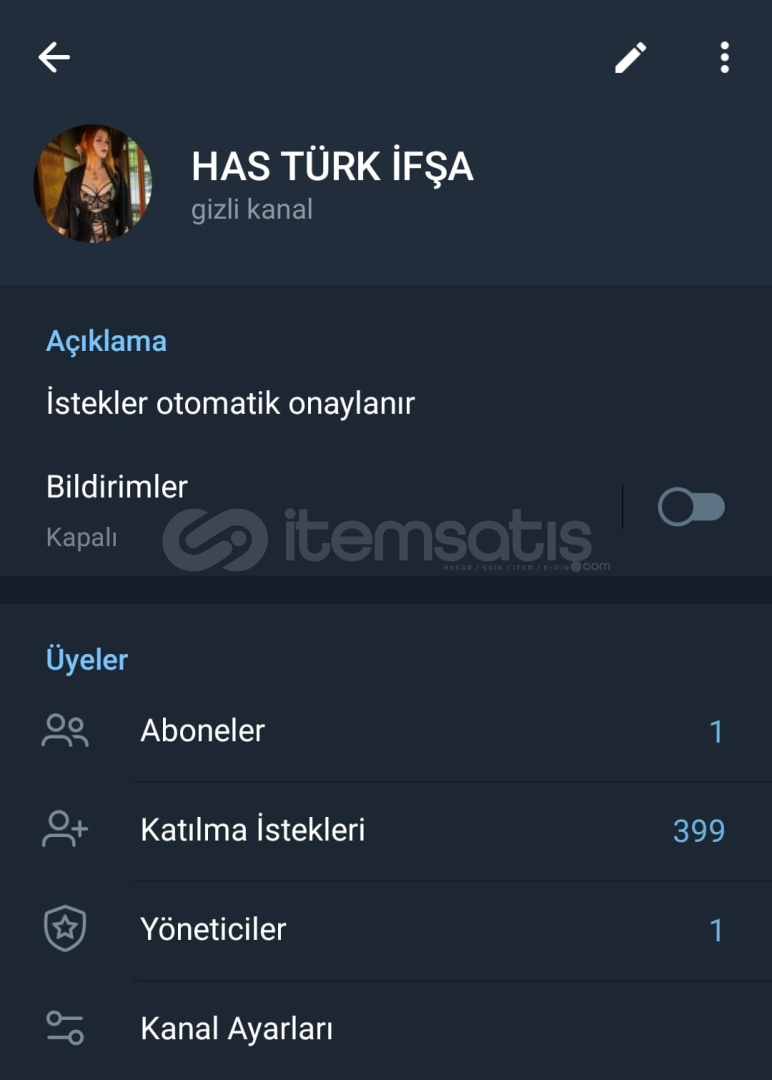
Task: Open the Yöneticiler administrators list
Action: point(386,930)
